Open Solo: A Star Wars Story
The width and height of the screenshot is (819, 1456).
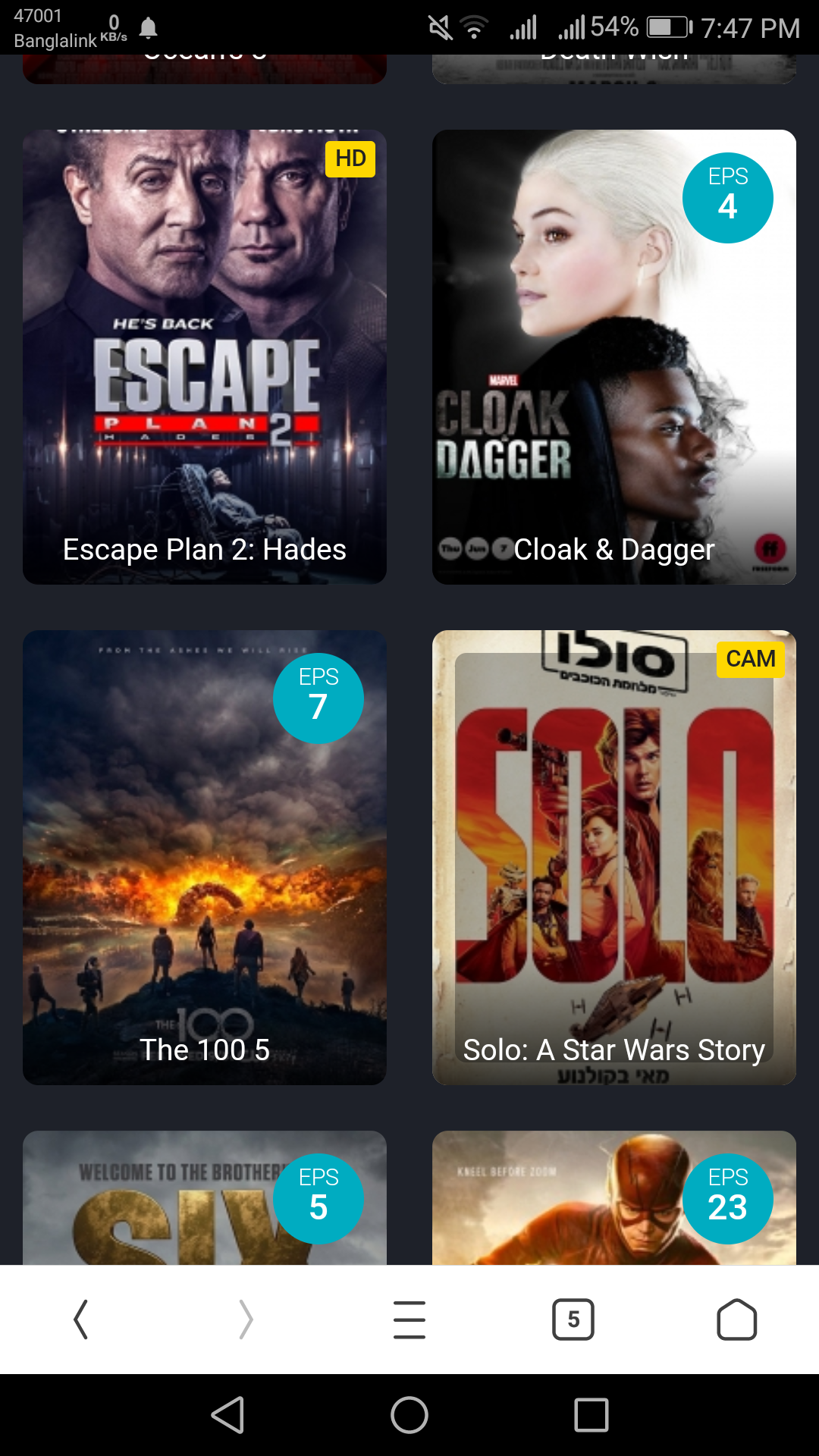pos(614,857)
